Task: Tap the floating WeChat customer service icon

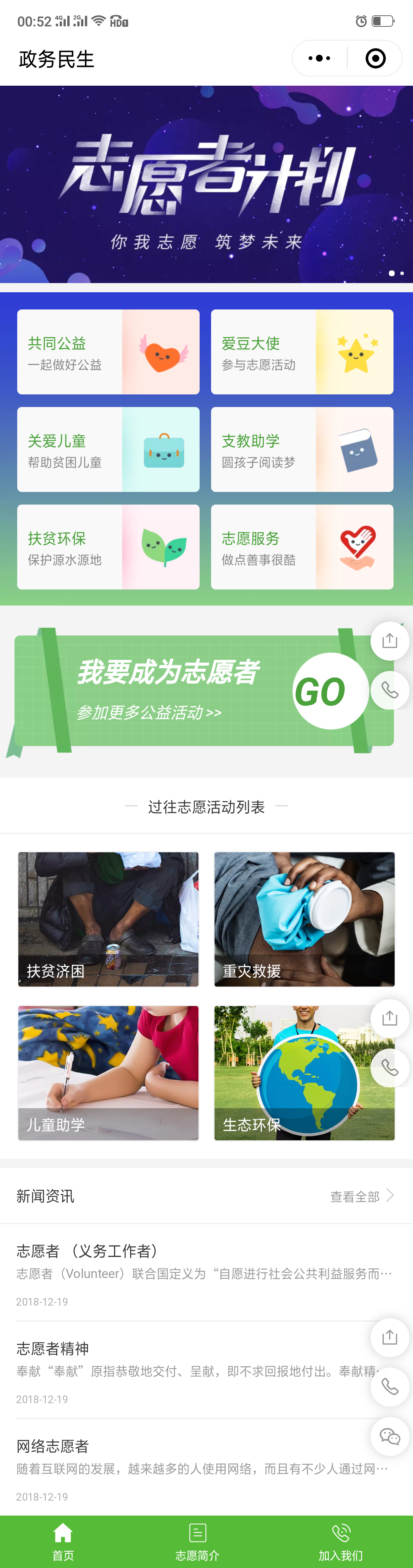Action: click(389, 1436)
